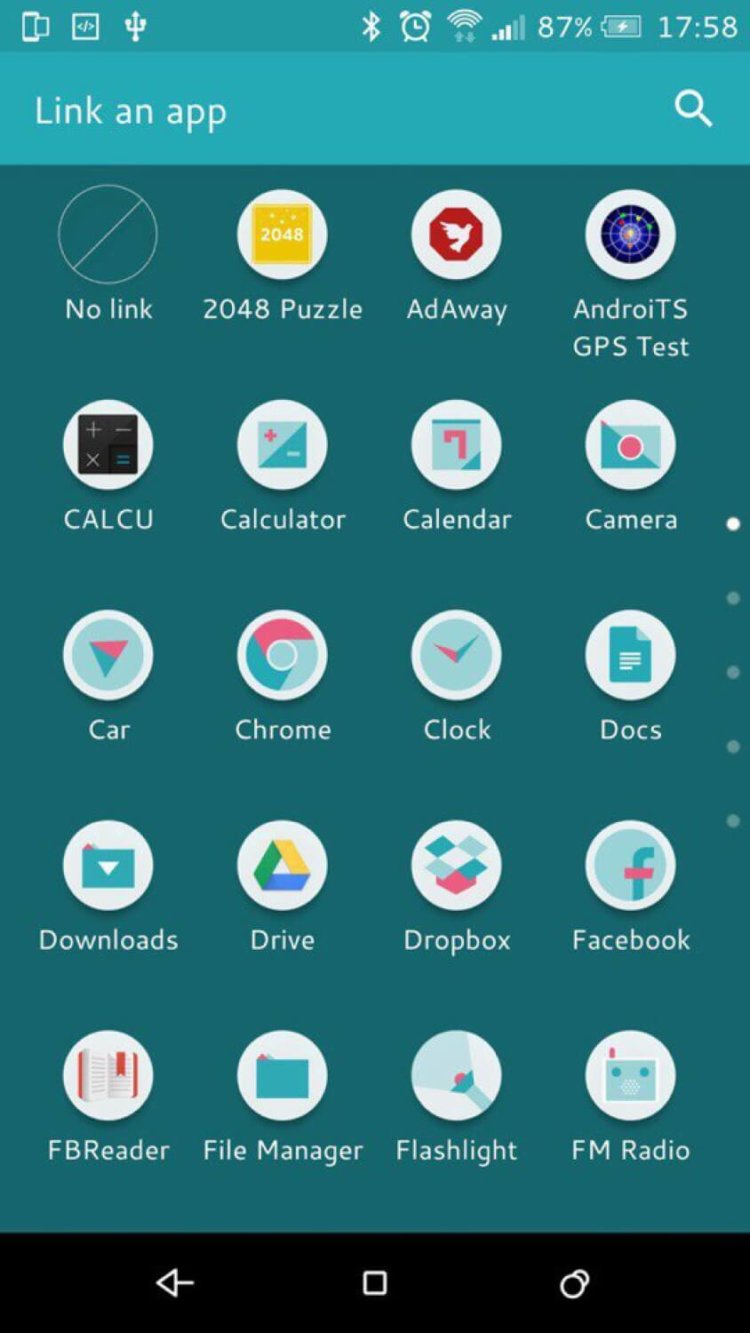Open the FBReader ebook app

(108, 1075)
